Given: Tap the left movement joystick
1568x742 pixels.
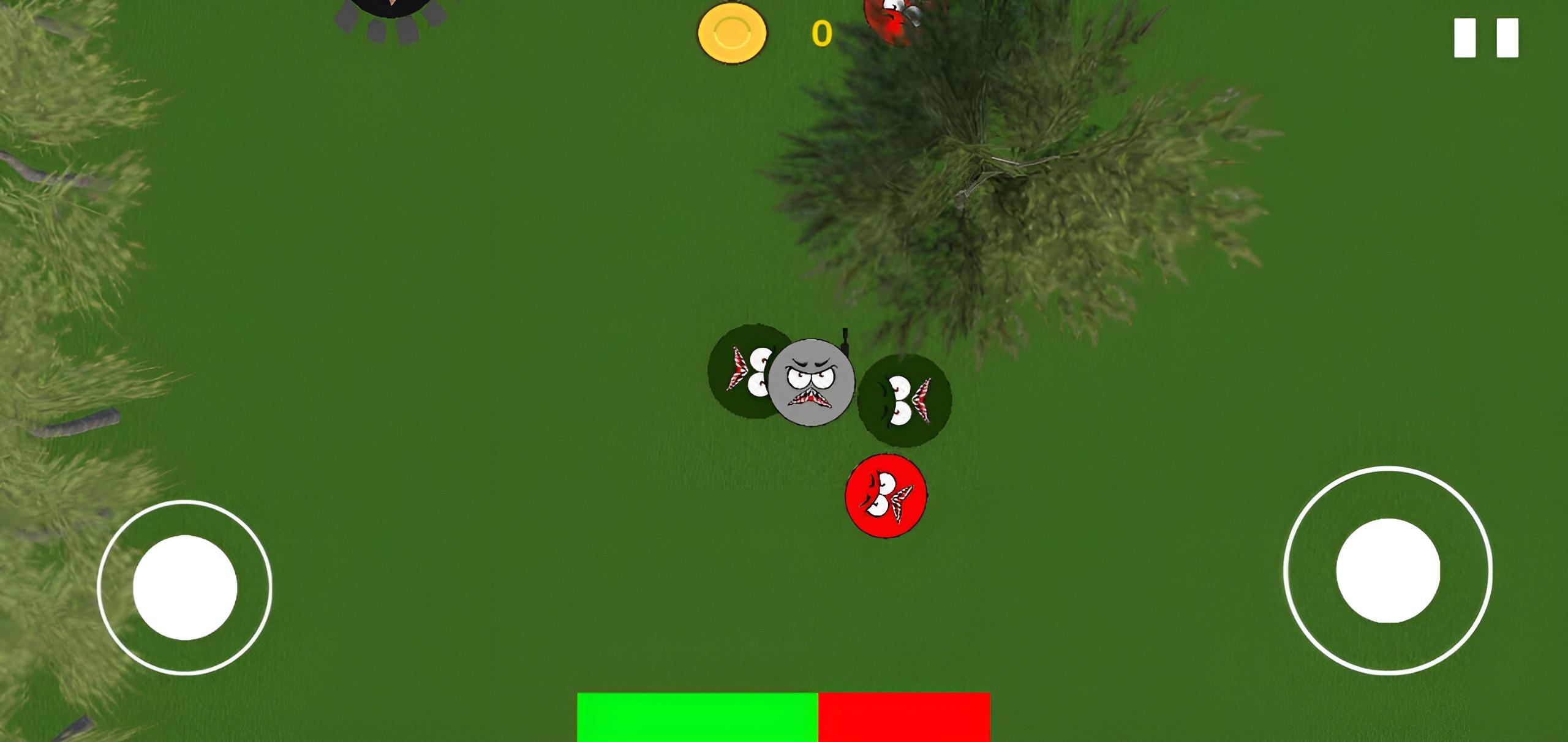Looking at the screenshot, I should [185, 587].
